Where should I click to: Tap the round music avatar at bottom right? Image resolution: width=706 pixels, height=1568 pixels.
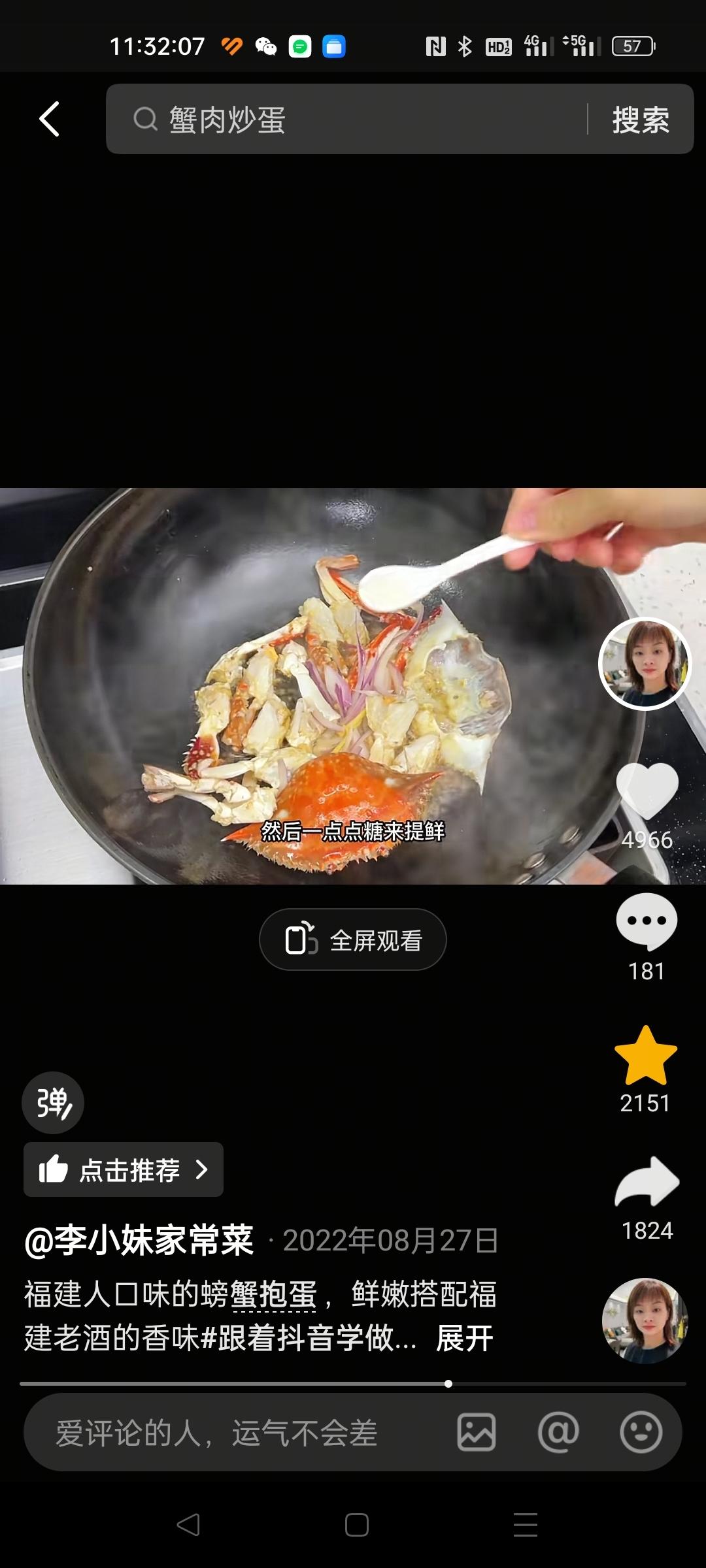pos(645,1321)
